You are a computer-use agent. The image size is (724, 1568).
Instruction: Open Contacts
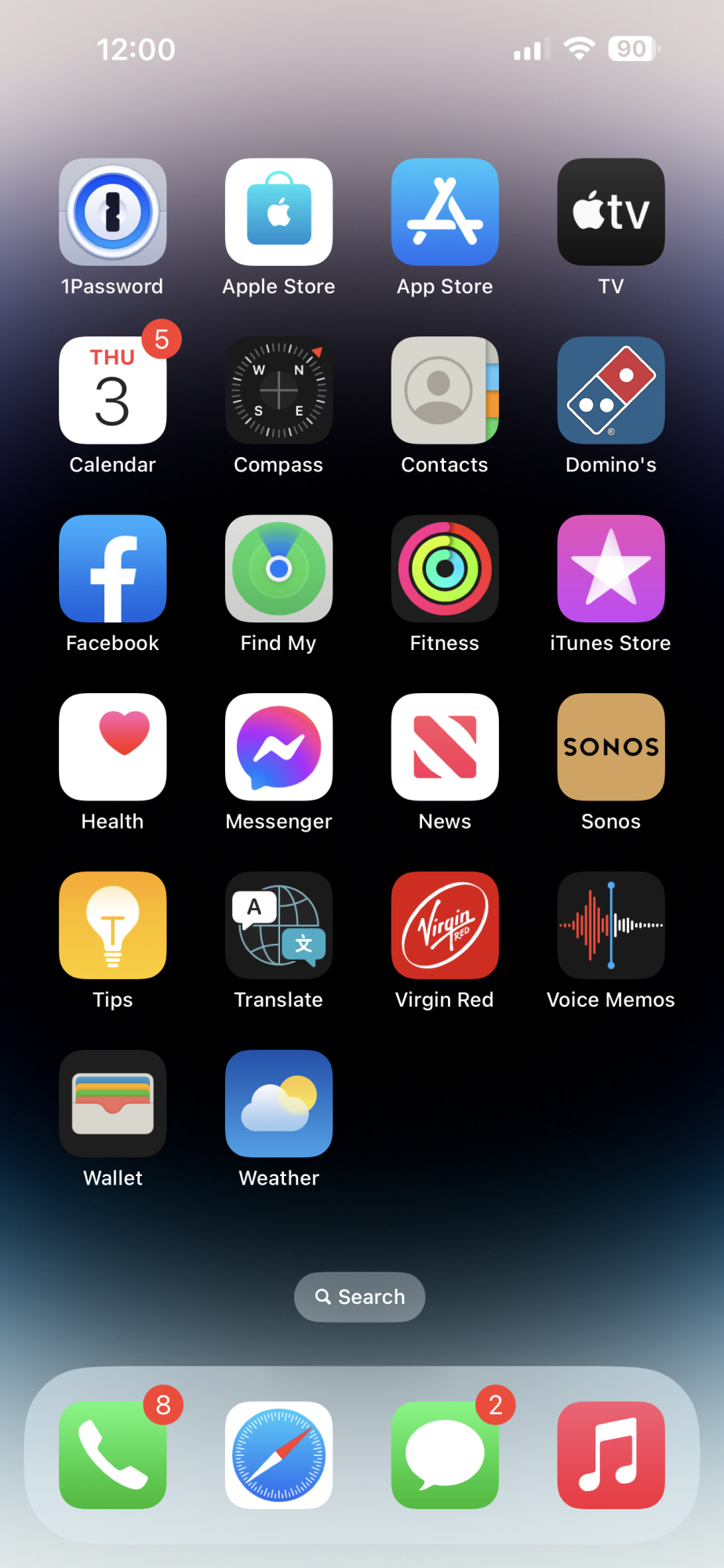(x=445, y=390)
